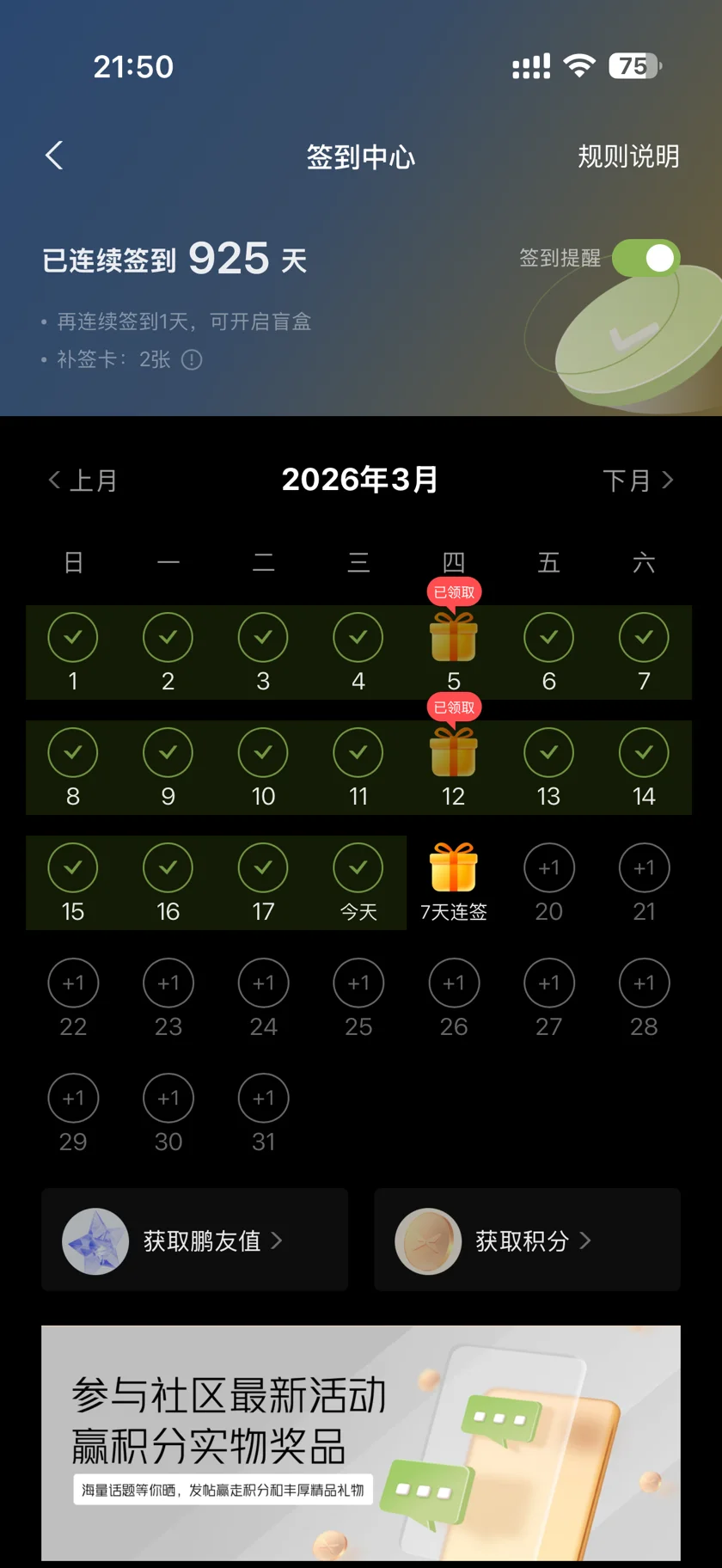Turn off the 签到提醒 switch
722x1568 pixels.
pyautogui.click(x=646, y=258)
